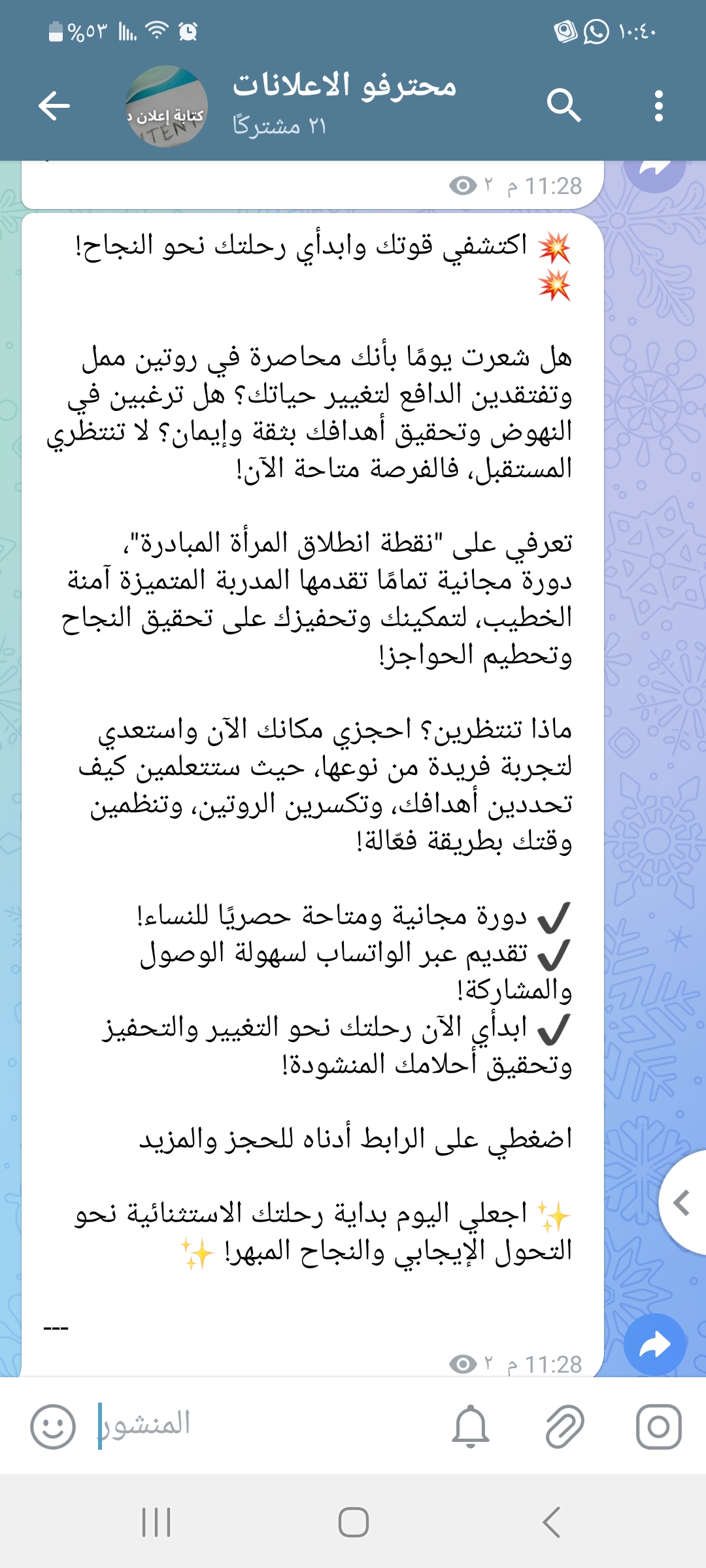Open the channel profile picture
This screenshot has height=1568, width=706.
click(x=167, y=106)
